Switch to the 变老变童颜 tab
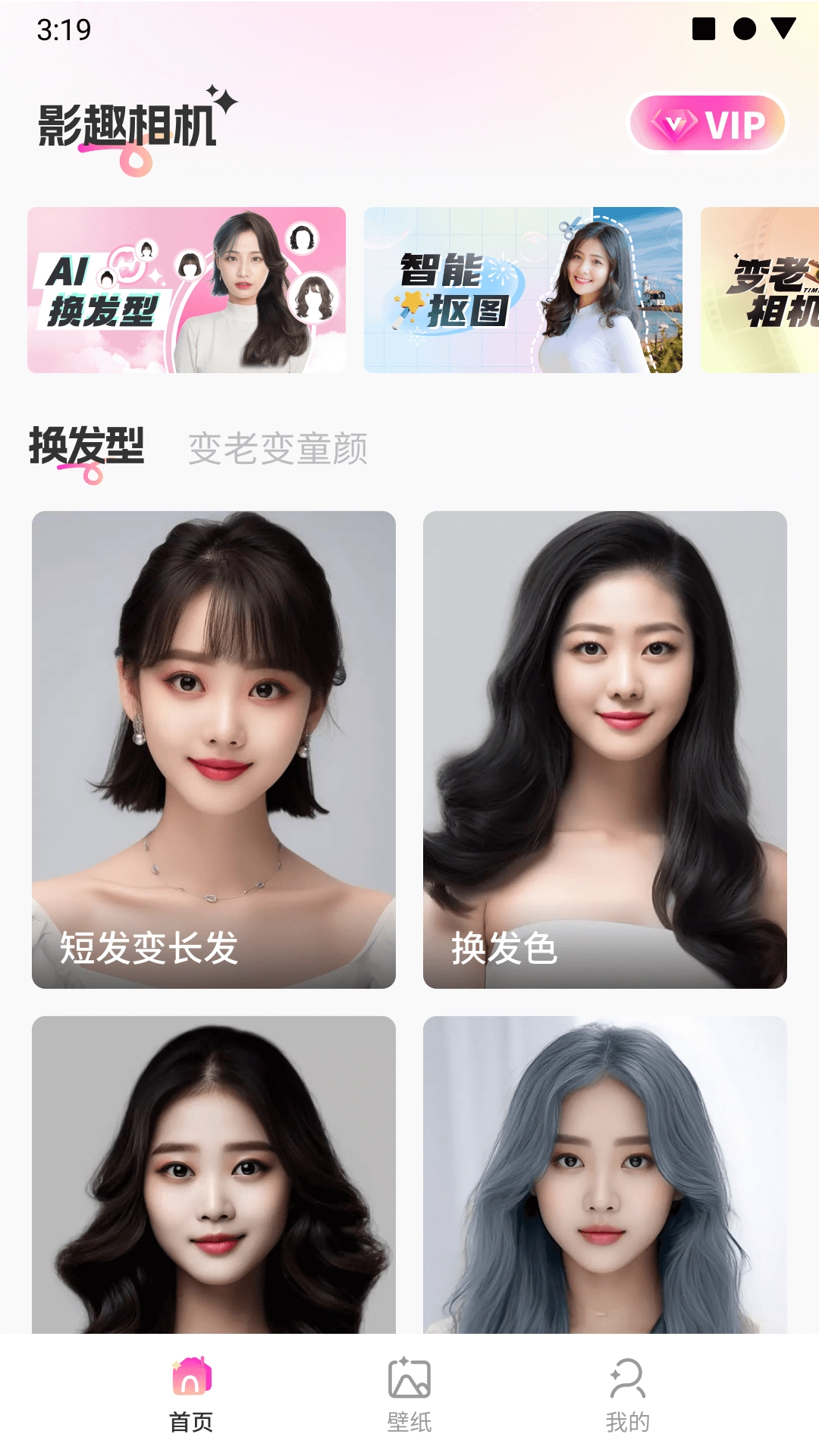This screenshot has width=819, height=1456. click(x=281, y=447)
